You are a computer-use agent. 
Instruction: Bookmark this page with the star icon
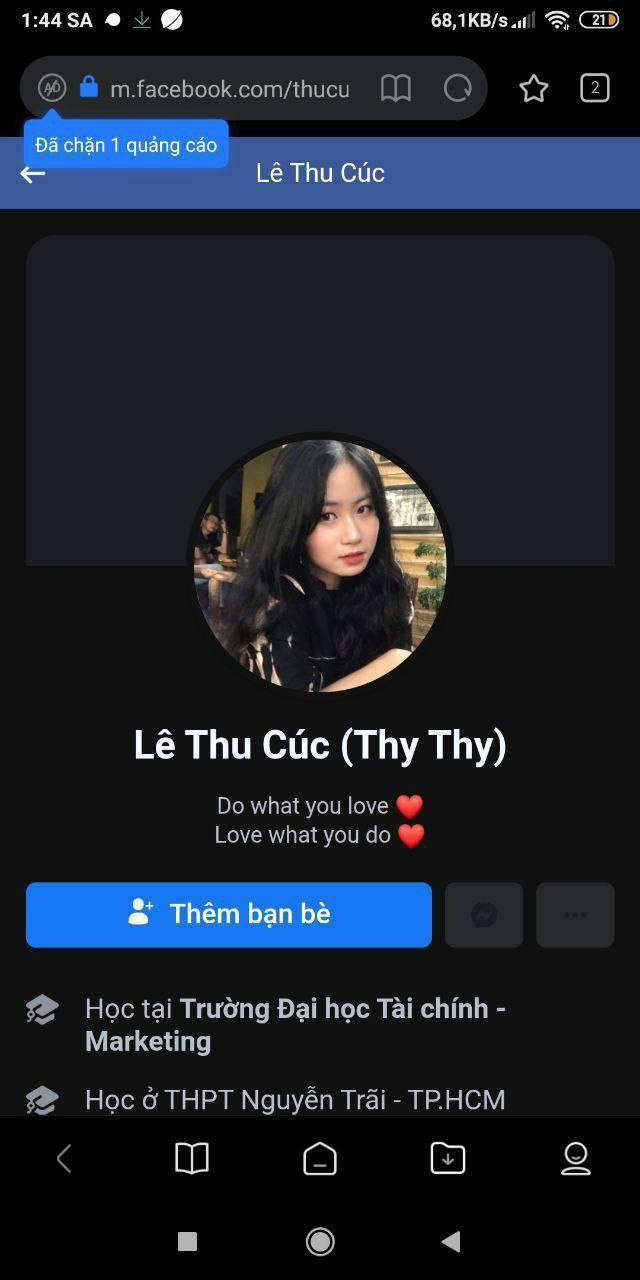click(534, 89)
